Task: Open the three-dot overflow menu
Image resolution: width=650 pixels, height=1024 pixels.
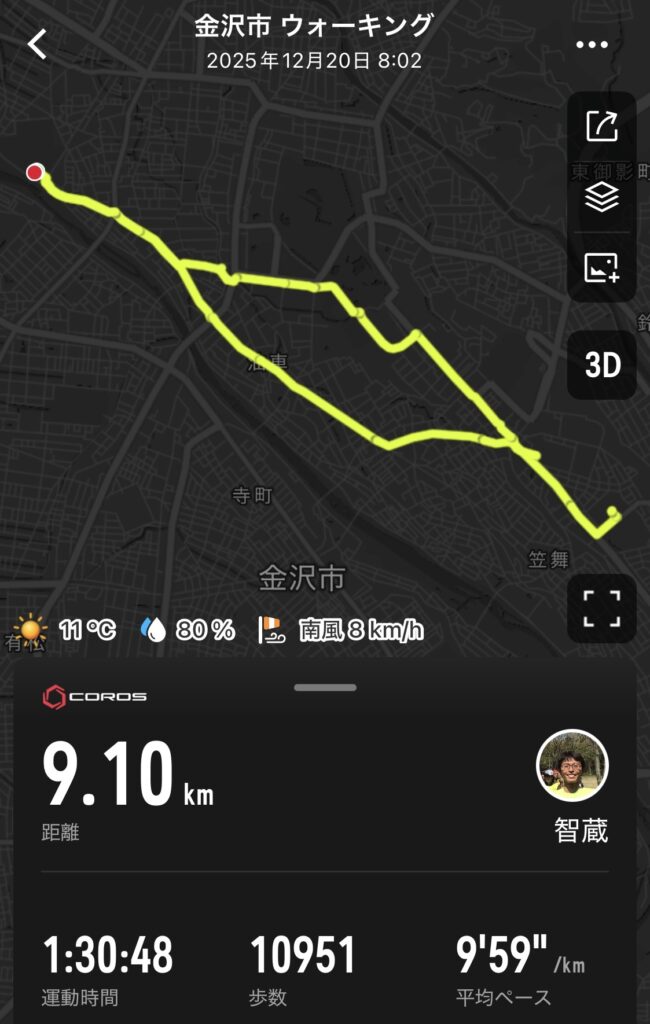Action: pos(592,45)
